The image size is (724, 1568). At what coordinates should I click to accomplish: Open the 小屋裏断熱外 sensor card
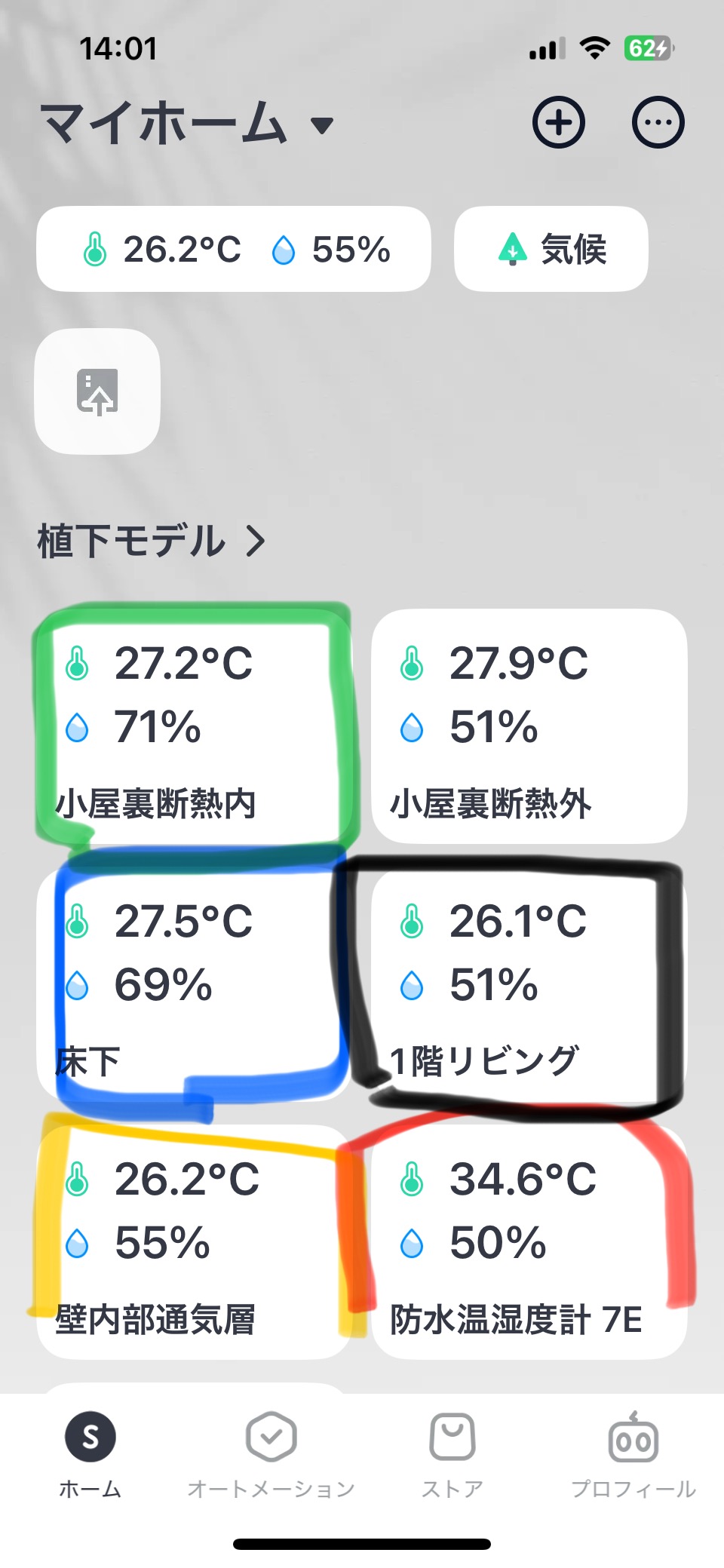point(529,726)
